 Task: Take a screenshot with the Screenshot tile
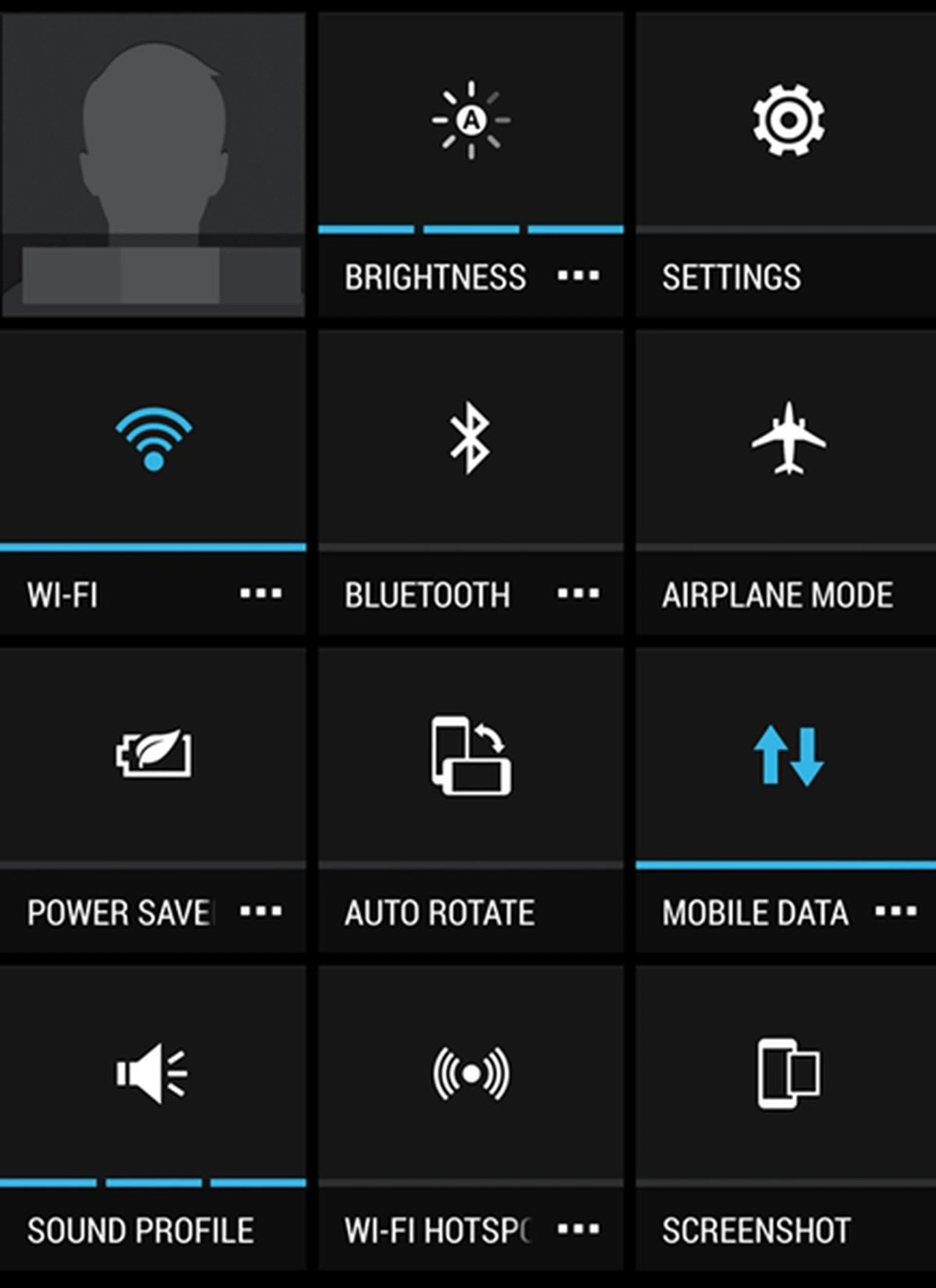788,1073
